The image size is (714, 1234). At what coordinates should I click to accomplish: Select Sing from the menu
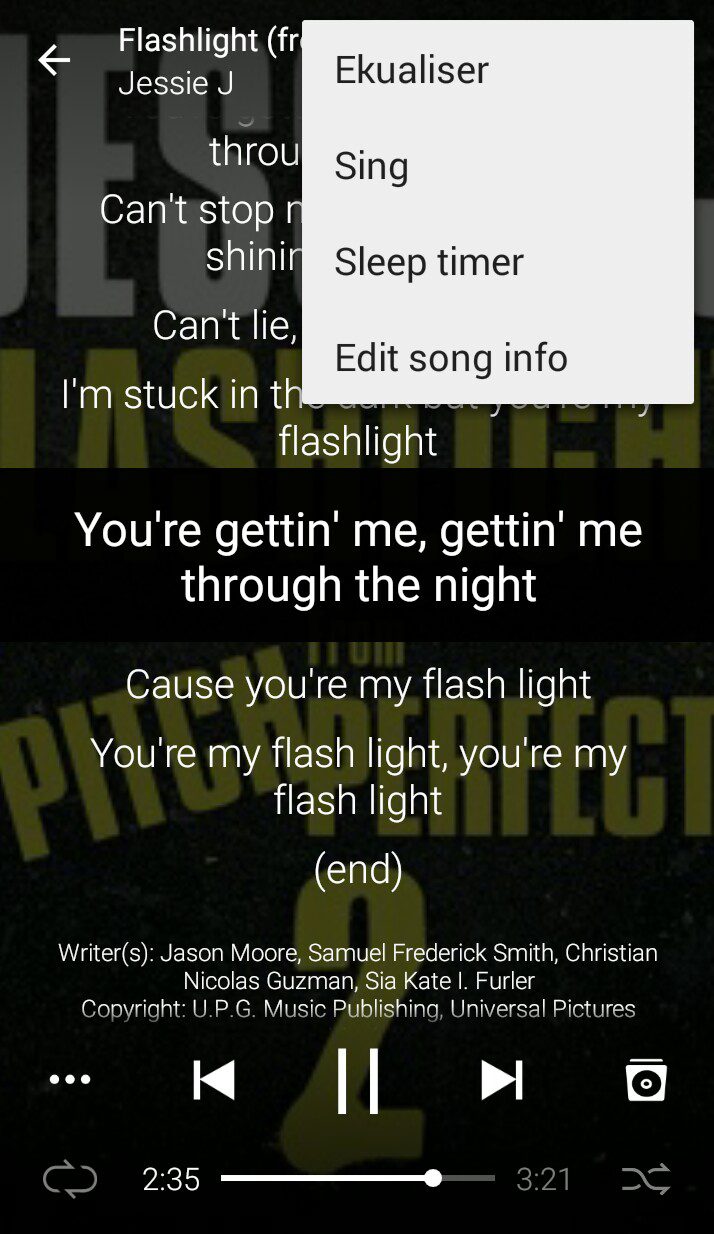click(497, 165)
